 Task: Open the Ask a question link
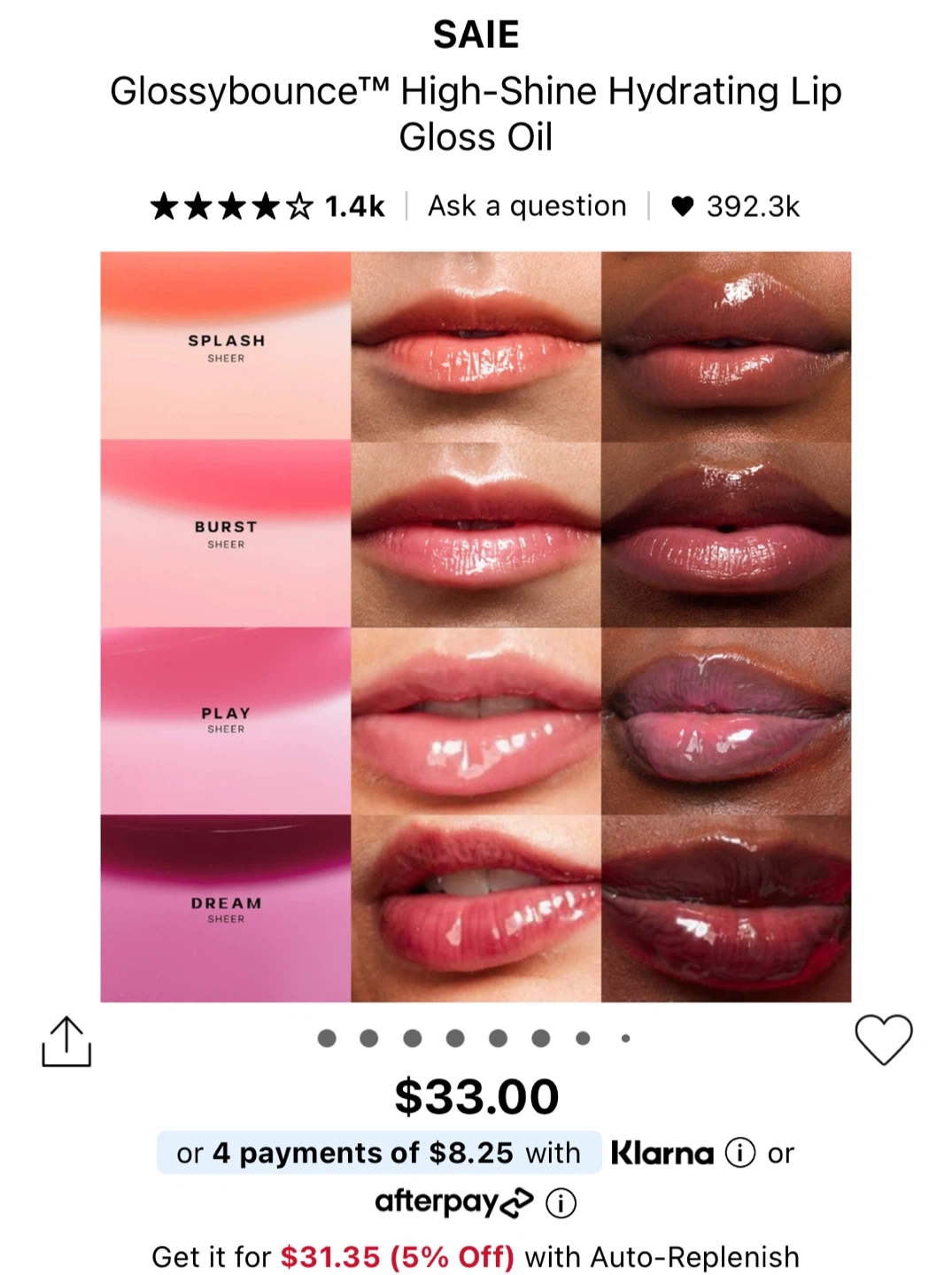pyautogui.click(x=527, y=206)
